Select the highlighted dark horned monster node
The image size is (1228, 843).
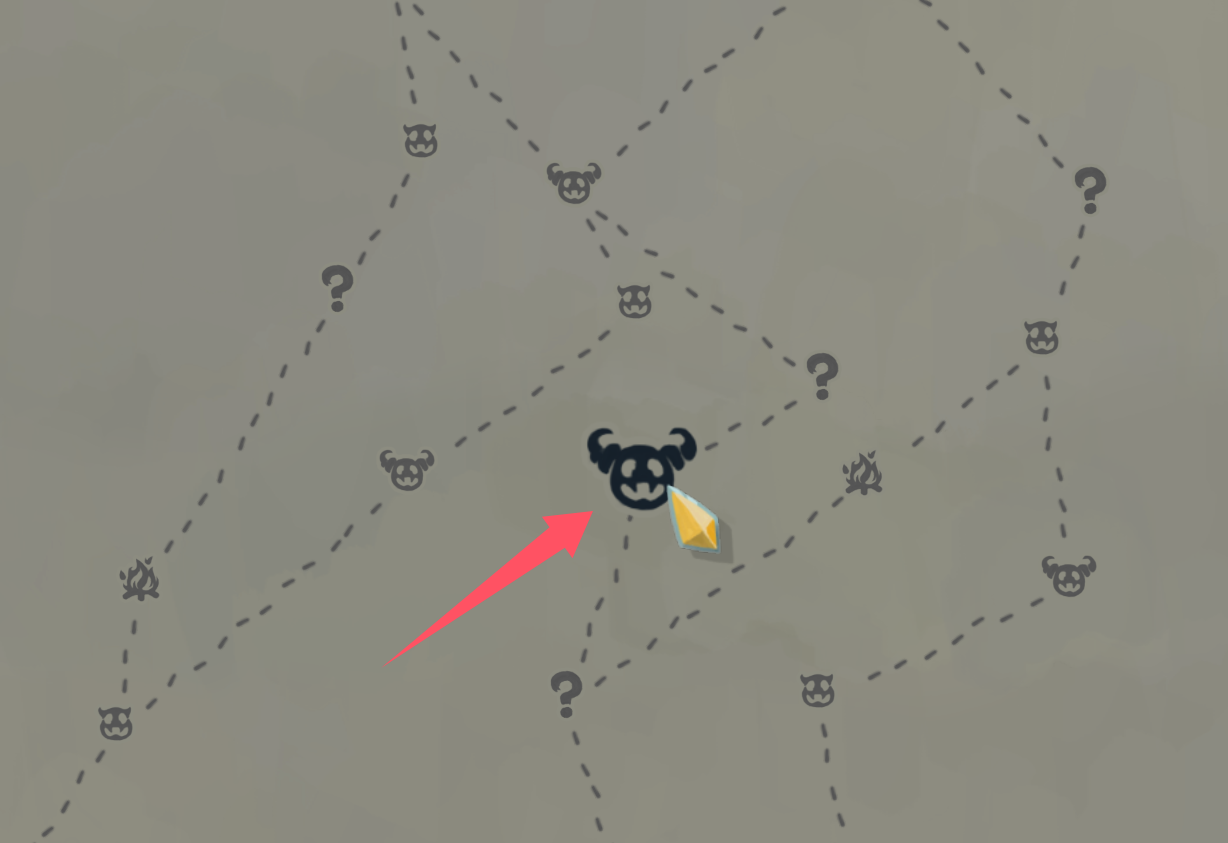(x=641, y=470)
